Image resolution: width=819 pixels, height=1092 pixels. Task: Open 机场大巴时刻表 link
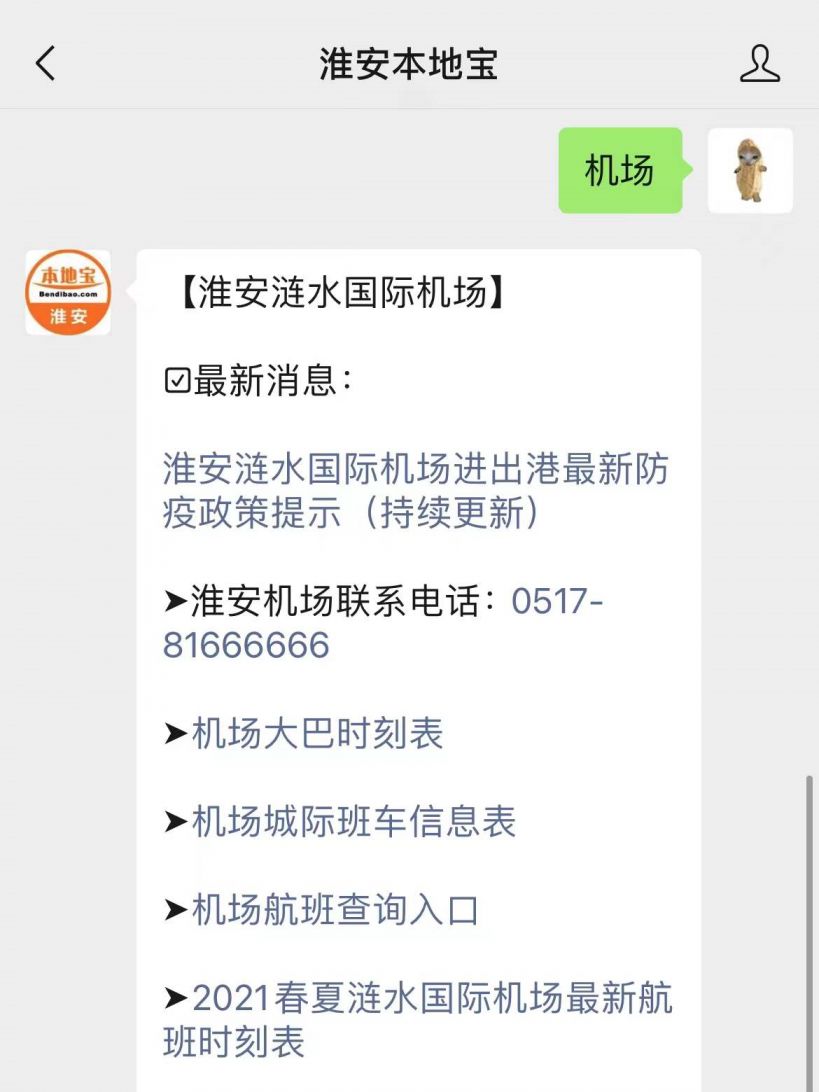(x=317, y=734)
